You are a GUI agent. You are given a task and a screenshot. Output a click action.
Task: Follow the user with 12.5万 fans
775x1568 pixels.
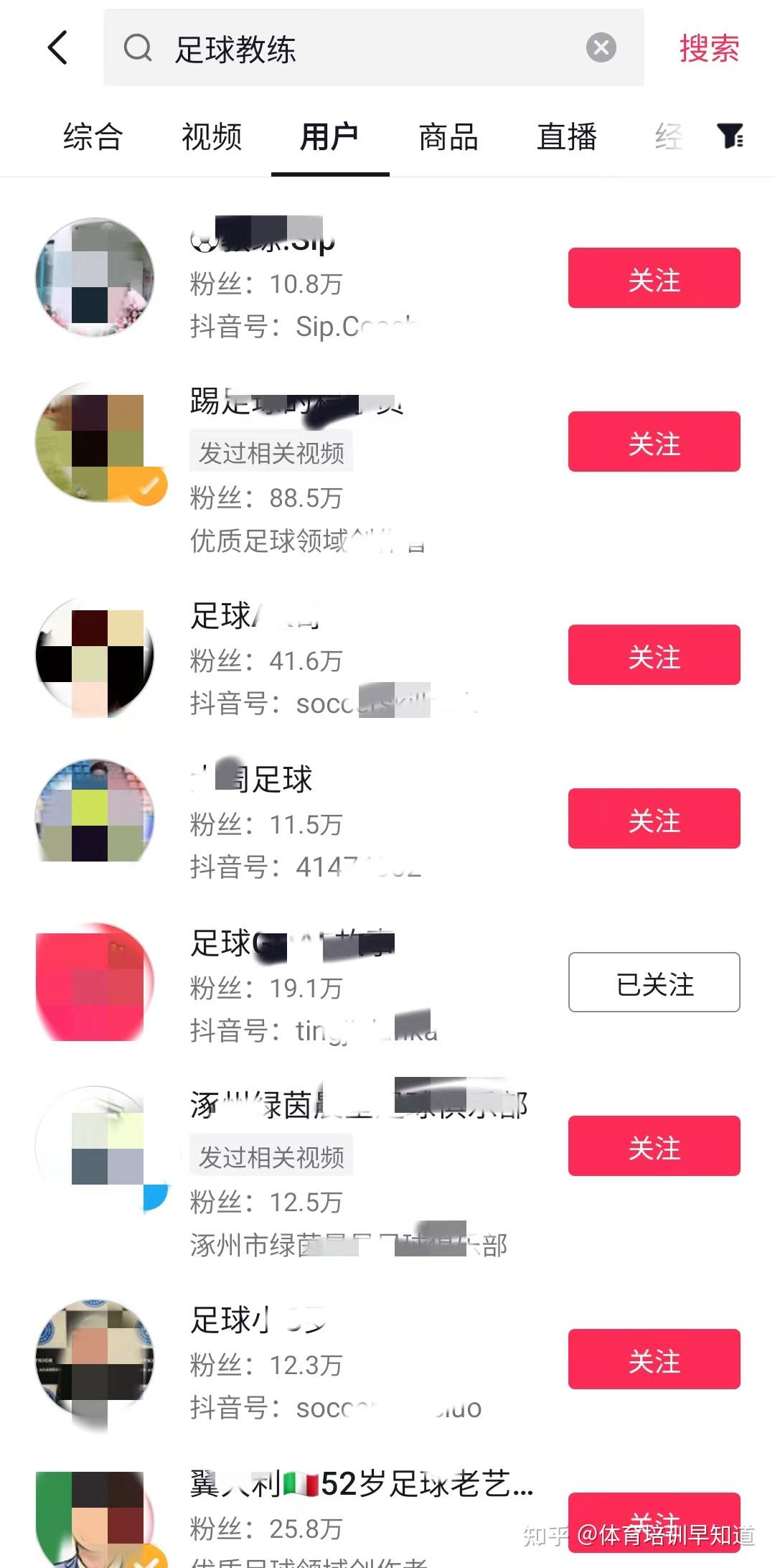coord(654,1146)
